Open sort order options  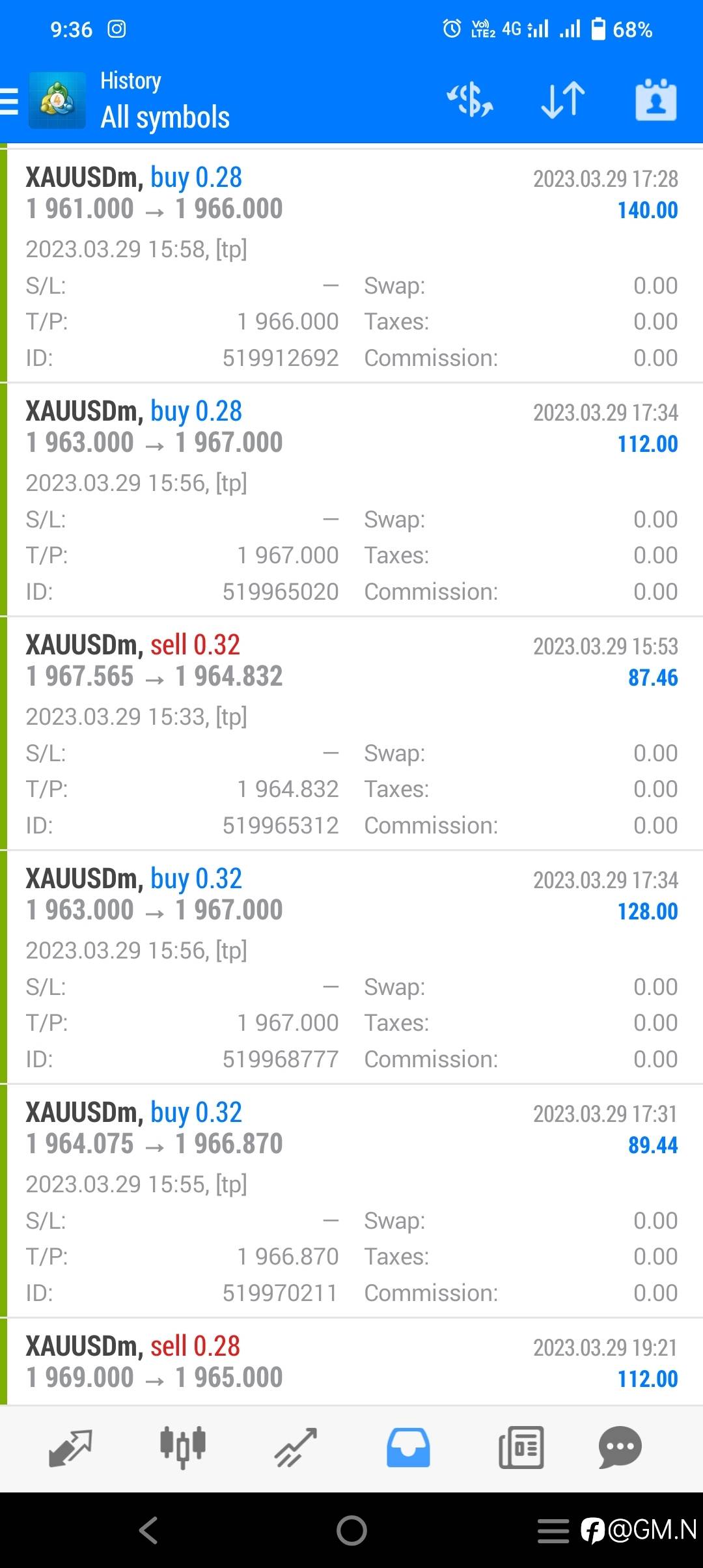pyautogui.click(x=563, y=101)
